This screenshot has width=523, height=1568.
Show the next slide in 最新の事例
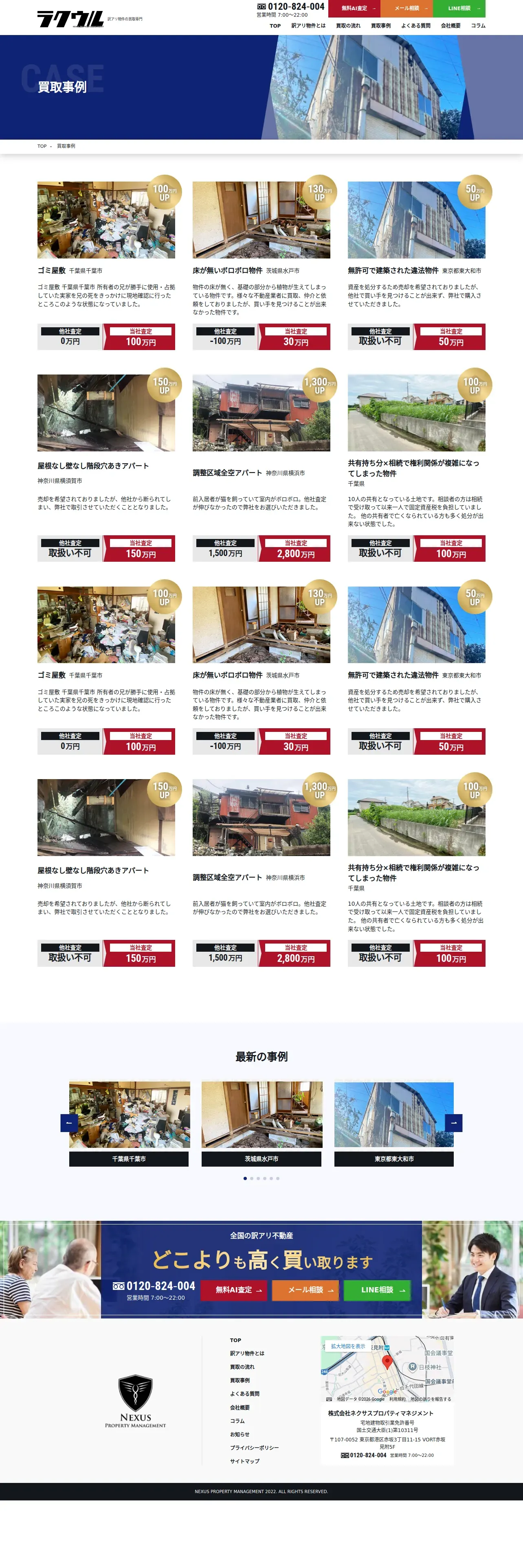pyautogui.click(x=454, y=1123)
